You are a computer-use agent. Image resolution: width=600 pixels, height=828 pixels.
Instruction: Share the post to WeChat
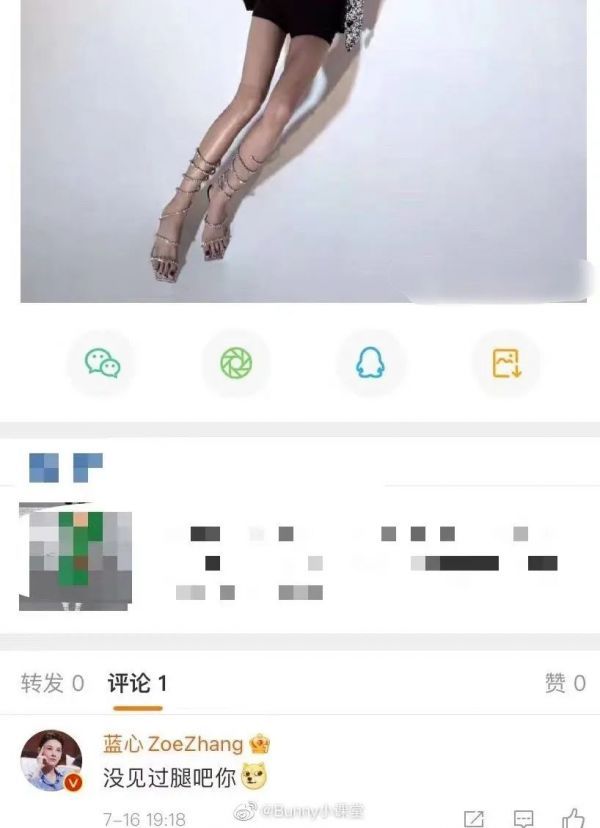102,362
